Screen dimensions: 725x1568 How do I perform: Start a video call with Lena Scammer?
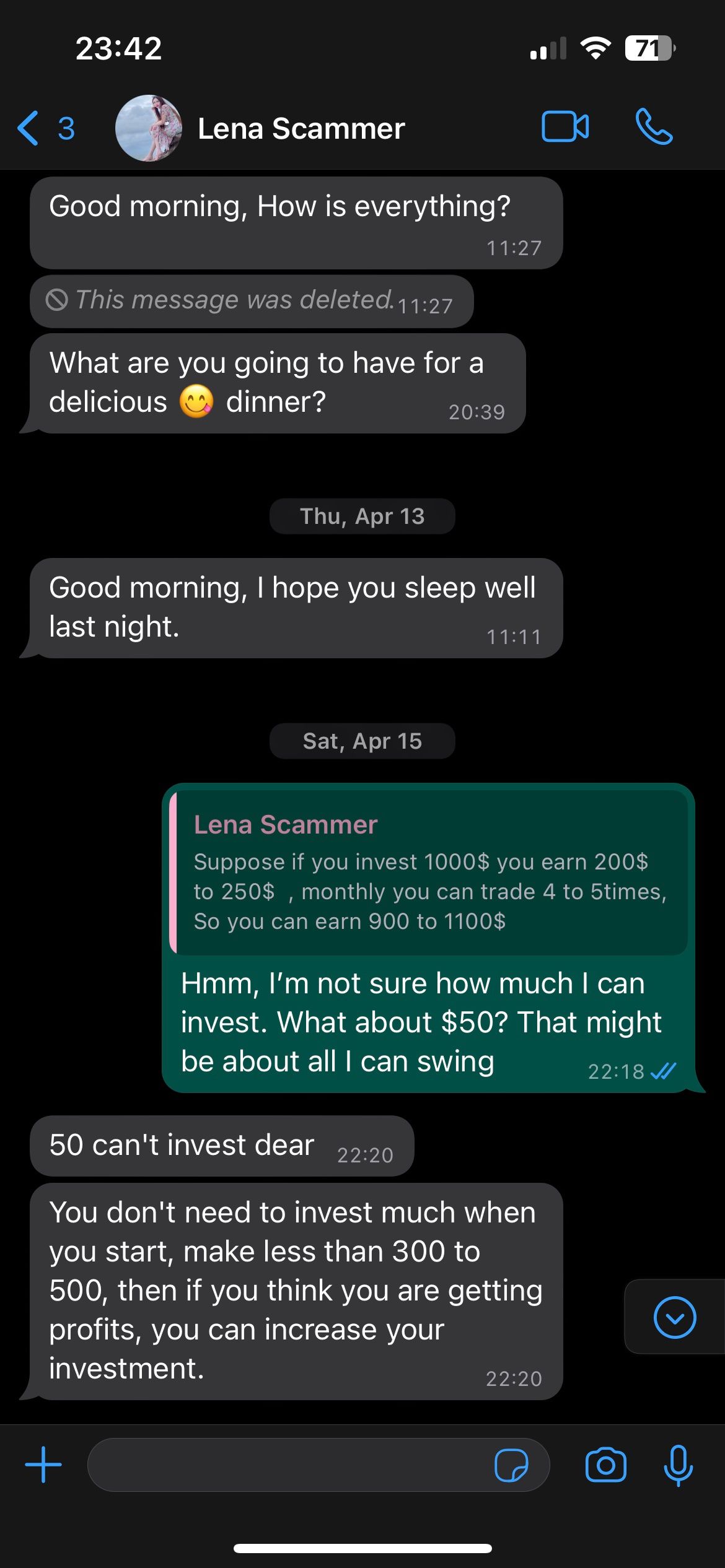point(565,127)
